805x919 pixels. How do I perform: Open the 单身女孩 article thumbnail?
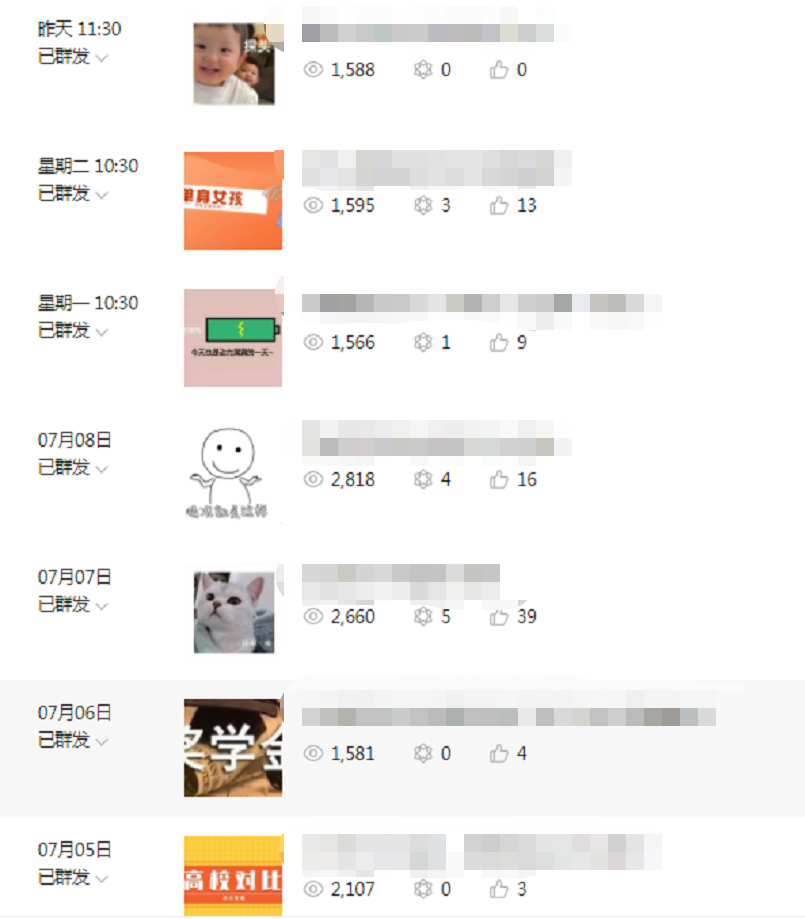(234, 201)
